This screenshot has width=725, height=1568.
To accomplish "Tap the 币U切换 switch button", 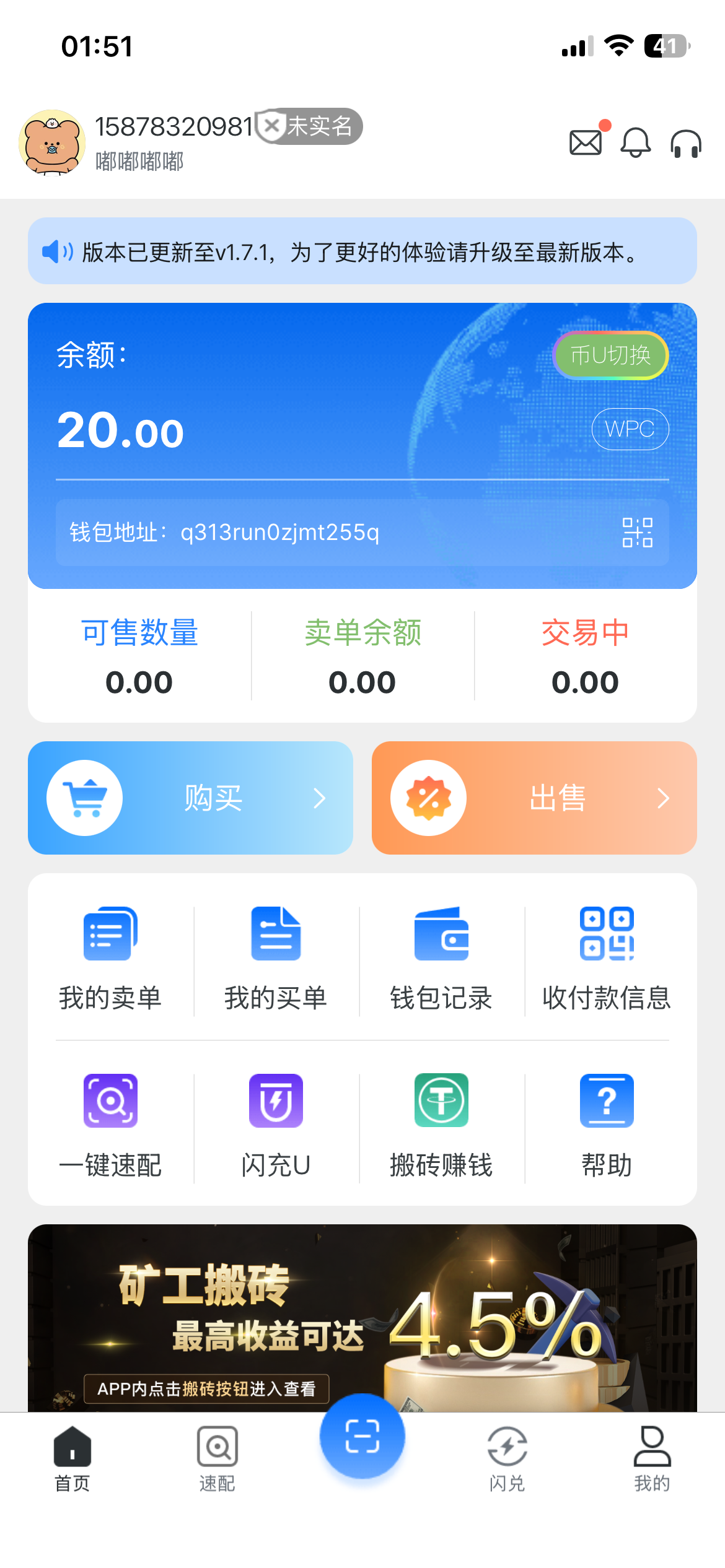I will click(x=610, y=355).
